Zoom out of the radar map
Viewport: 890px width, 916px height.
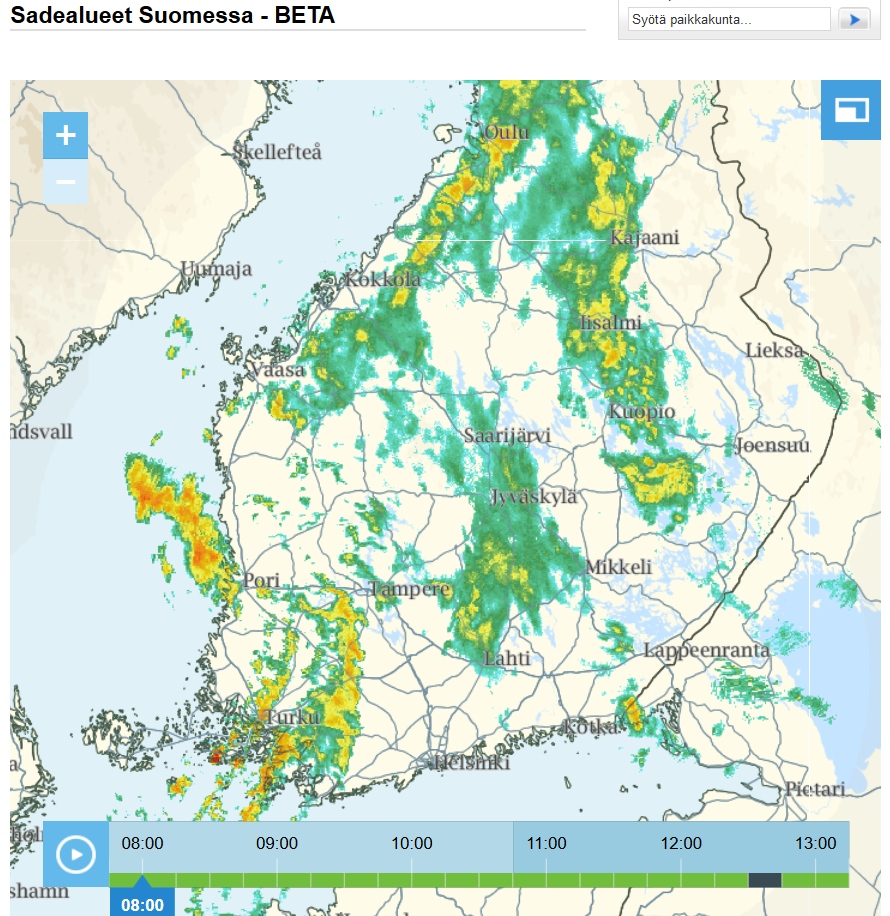tap(65, 182)
